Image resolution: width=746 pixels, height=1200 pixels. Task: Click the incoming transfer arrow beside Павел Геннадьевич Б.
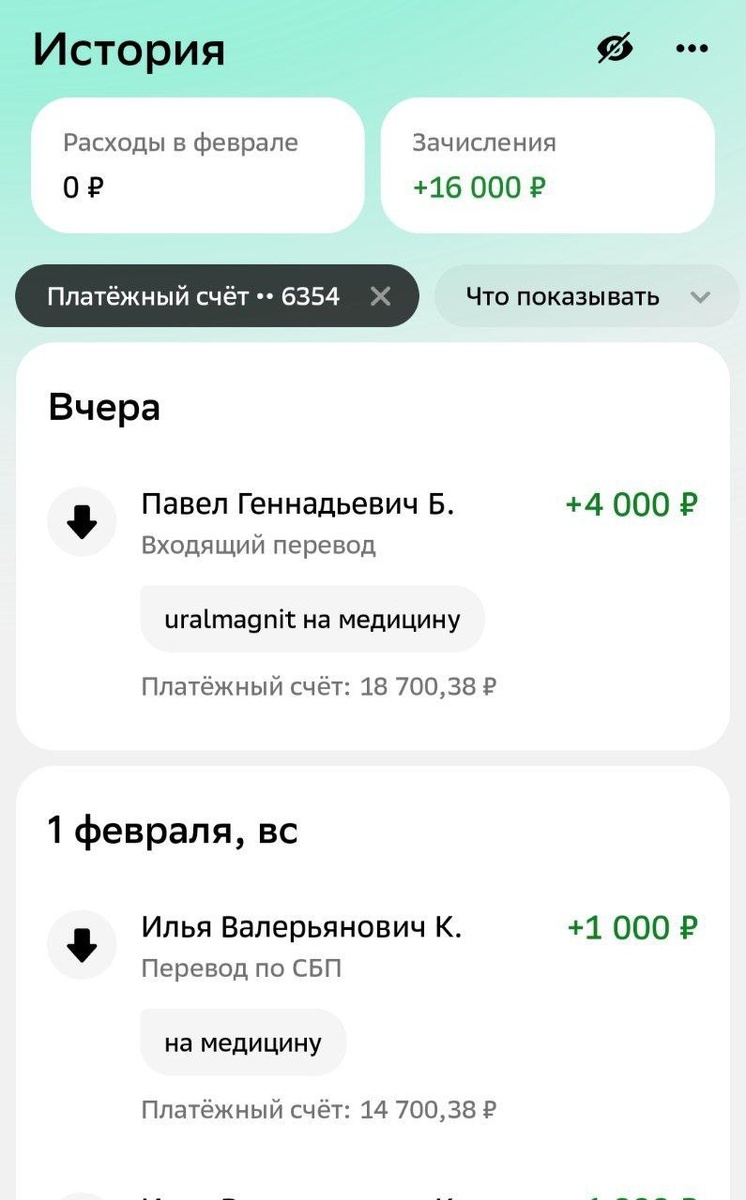(81, 521)
